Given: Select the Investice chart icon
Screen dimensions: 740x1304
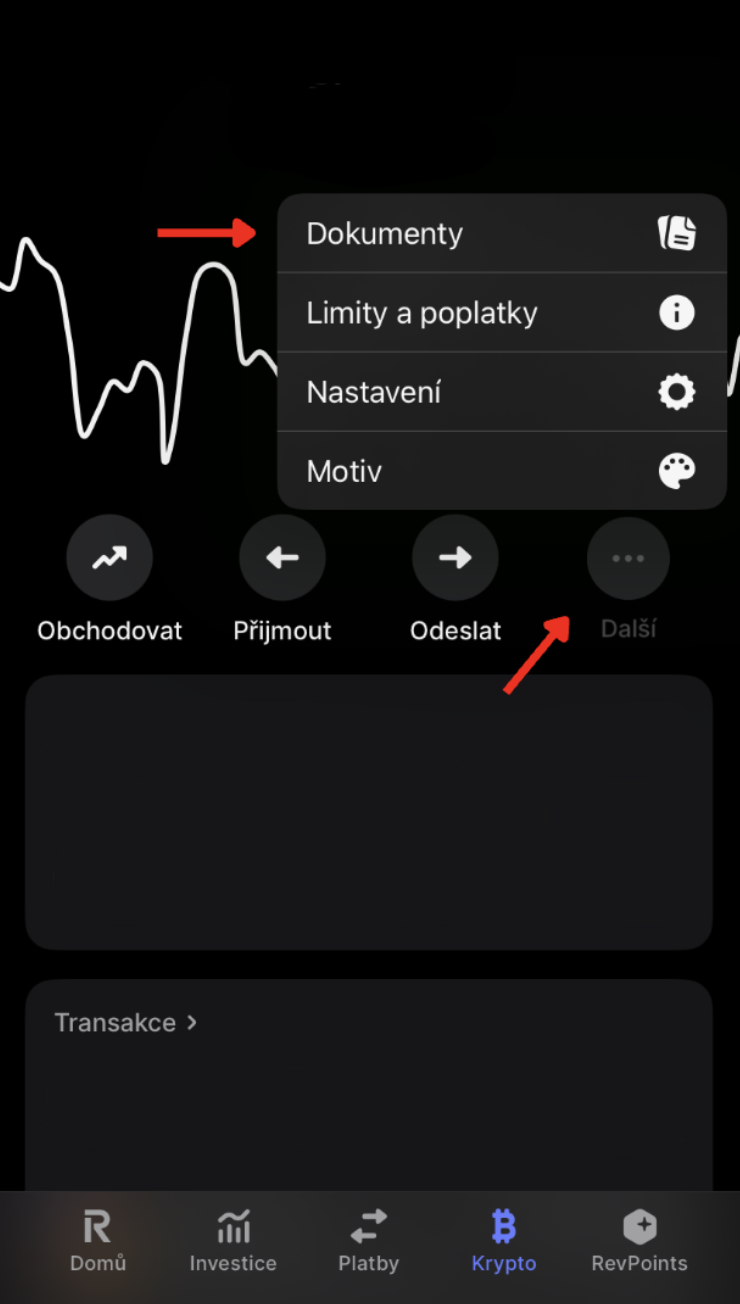Looking at the screenshot, I should click(233, 1225).
